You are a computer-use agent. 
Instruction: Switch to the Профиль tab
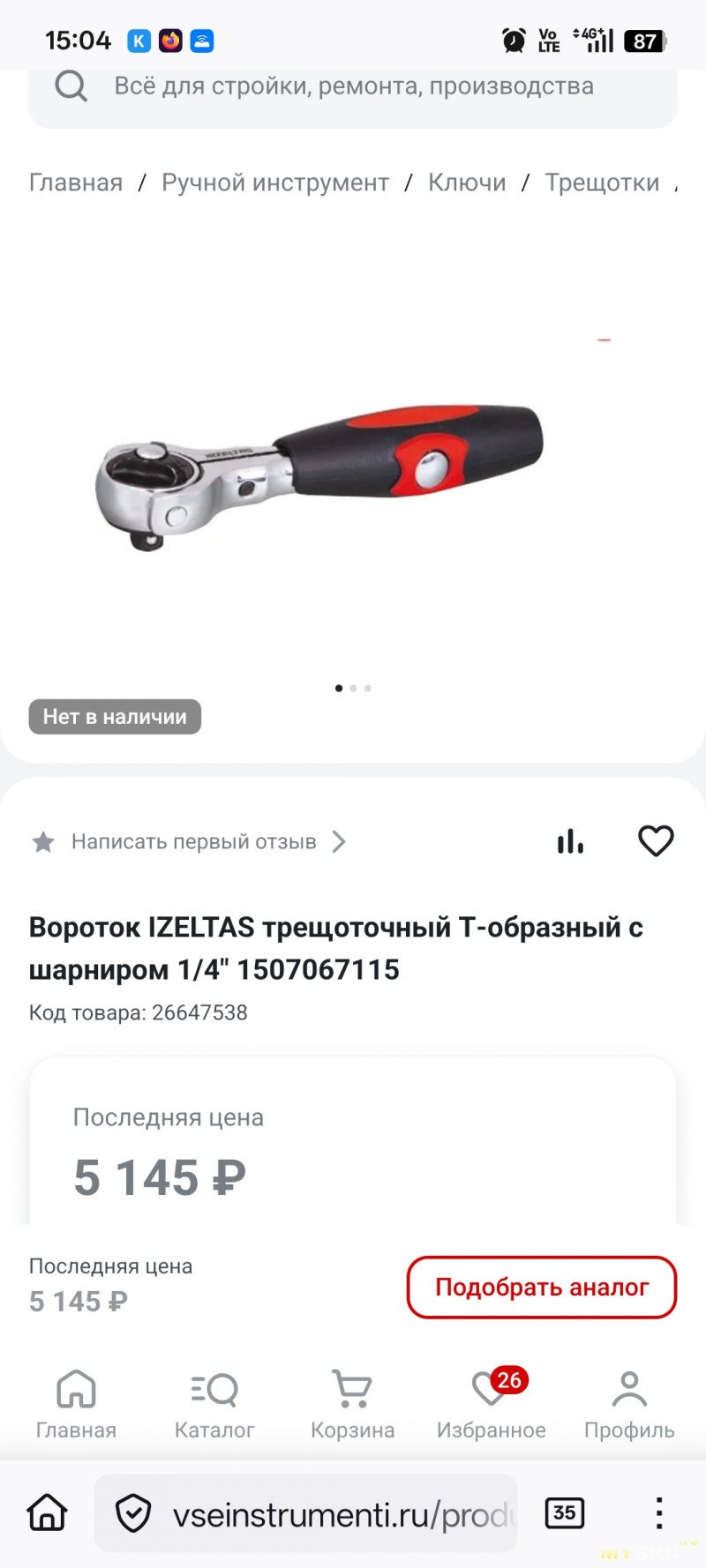click(x=629, y=1405)
